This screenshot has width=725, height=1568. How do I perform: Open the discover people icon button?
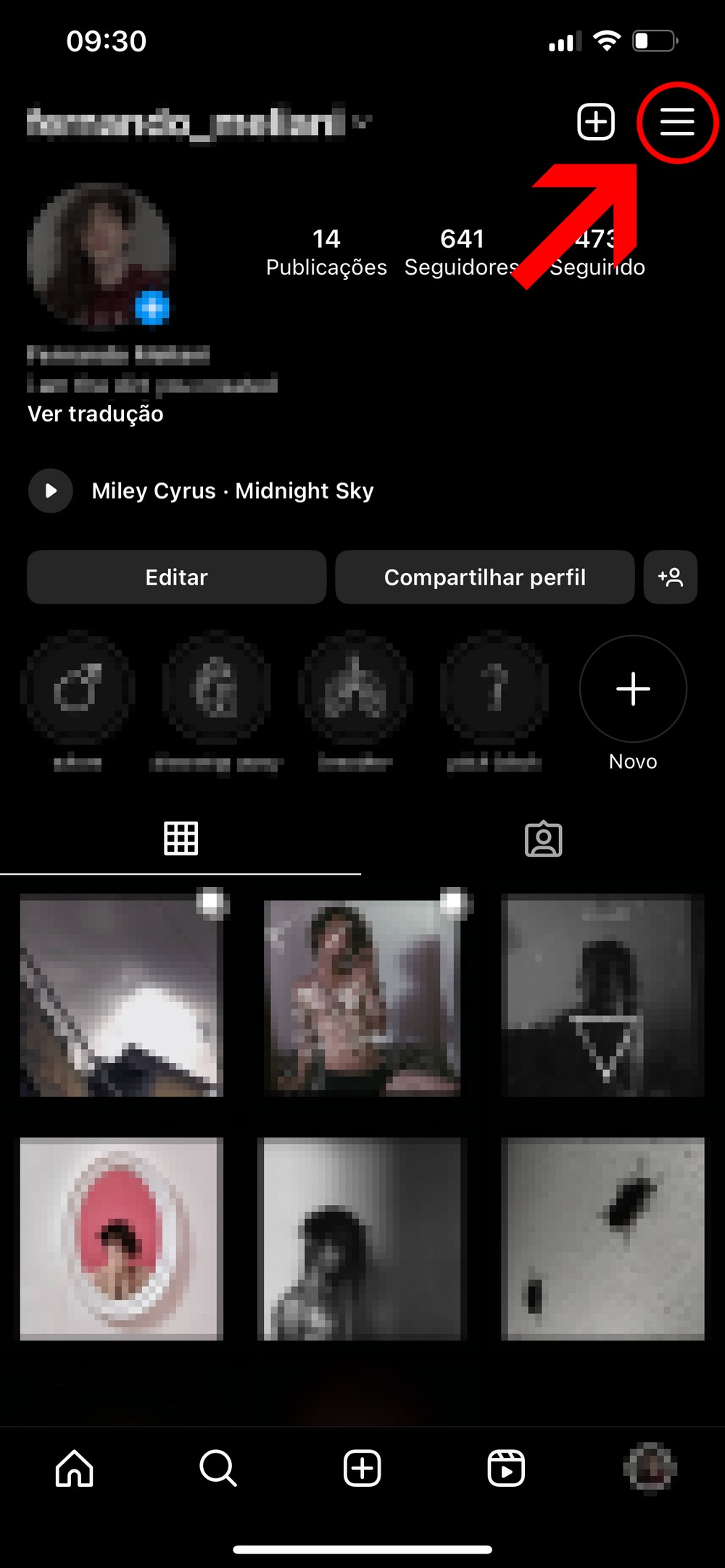(671, 577)
